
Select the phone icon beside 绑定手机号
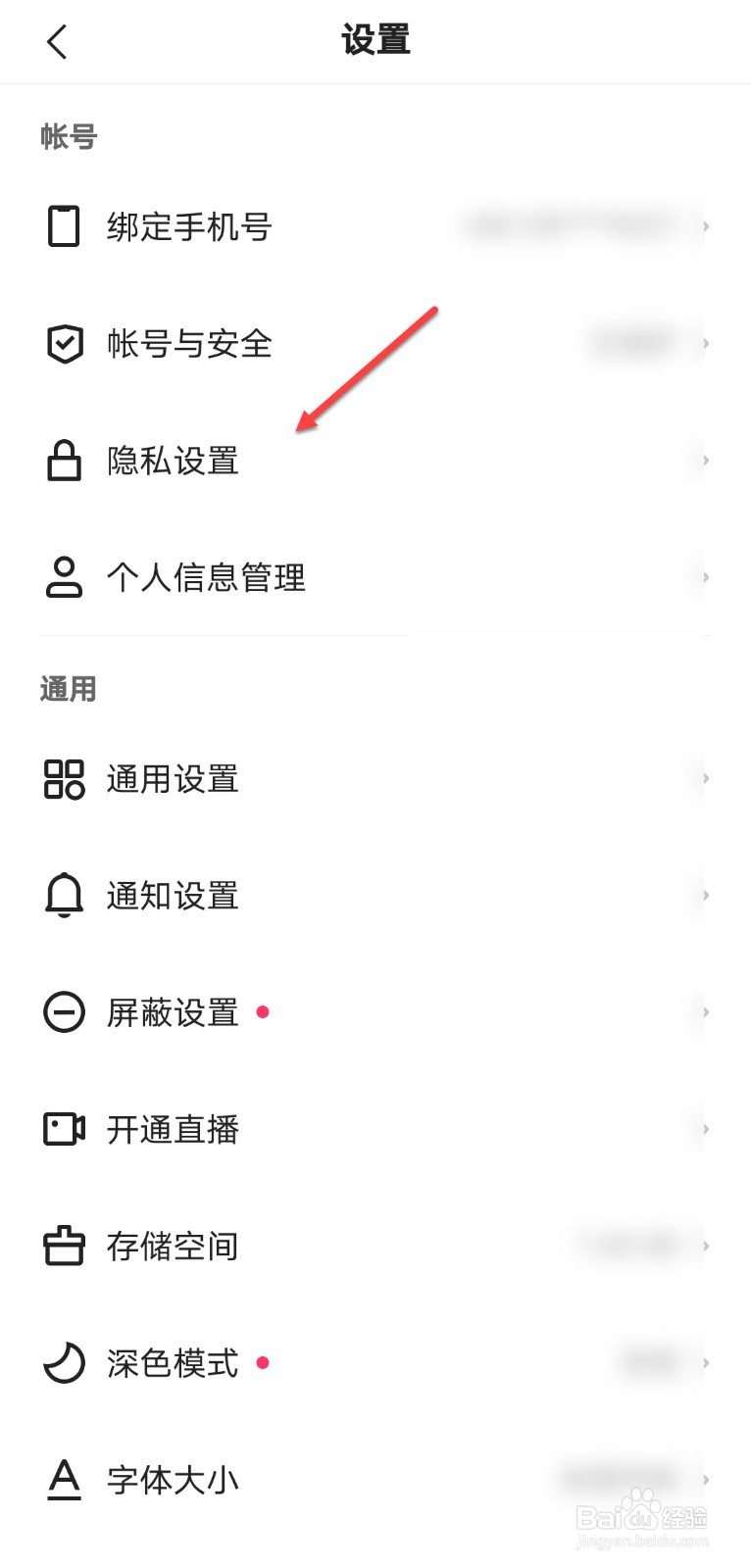click(63, 226)
